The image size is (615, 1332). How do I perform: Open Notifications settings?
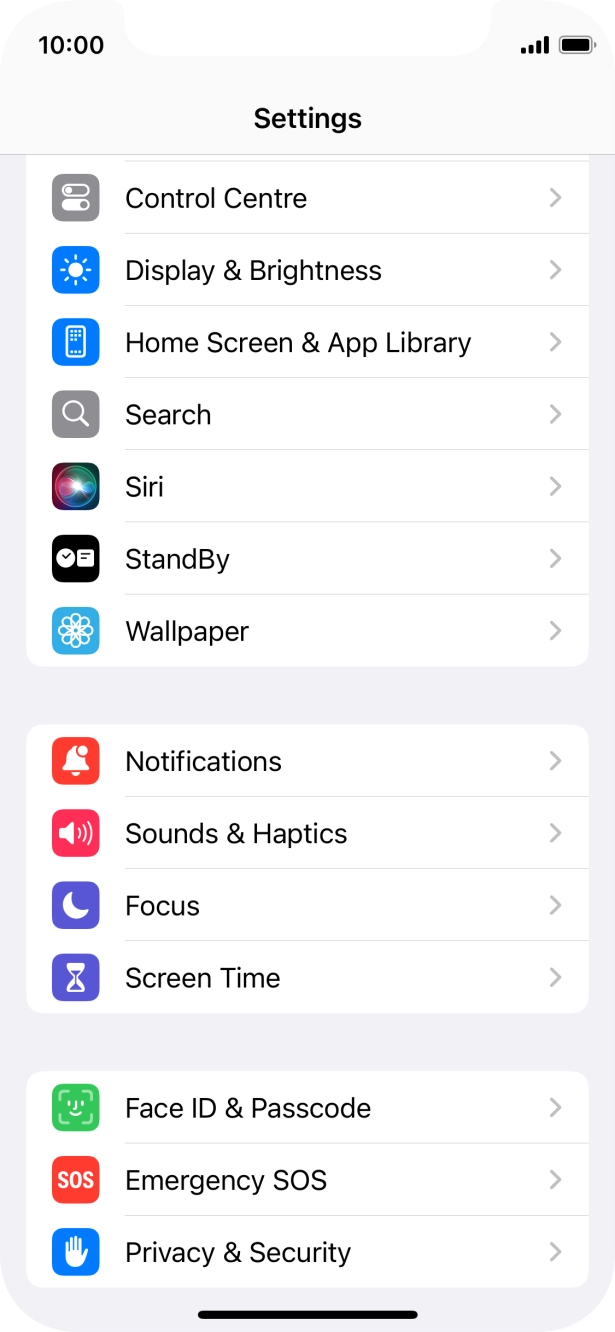click(307, 761)
